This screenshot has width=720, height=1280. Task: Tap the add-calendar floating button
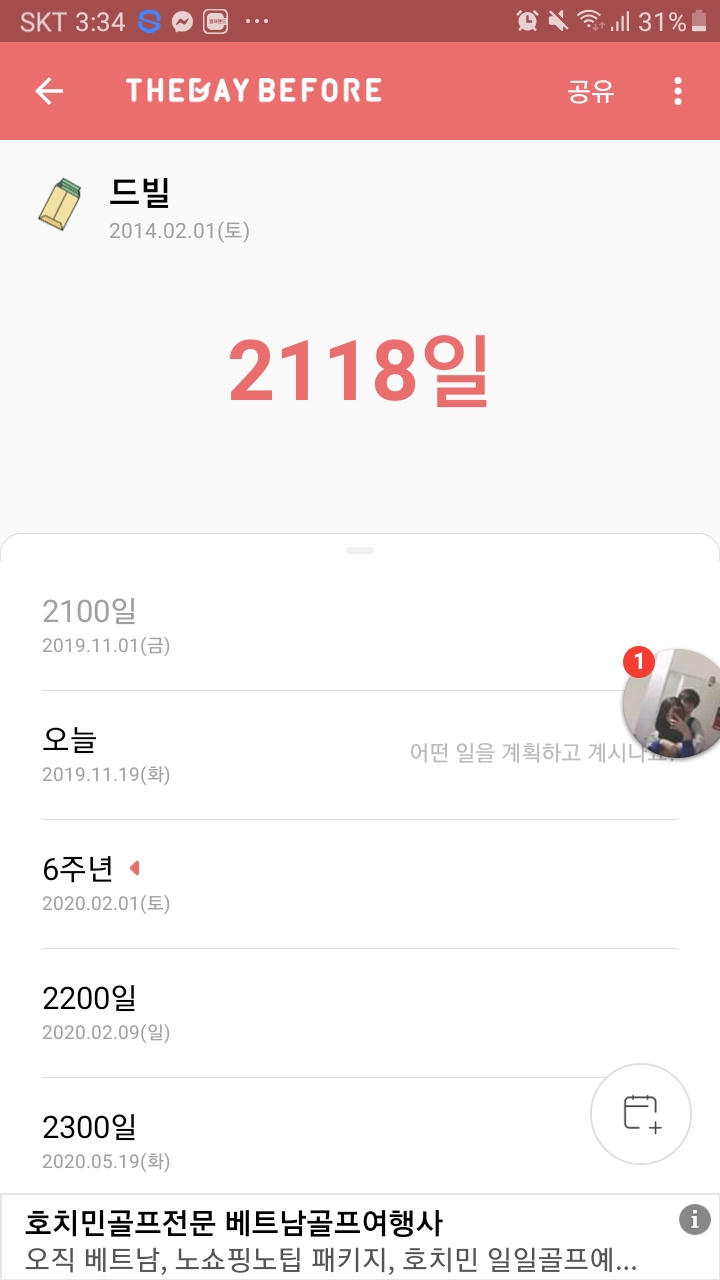tap(641, 1113)
